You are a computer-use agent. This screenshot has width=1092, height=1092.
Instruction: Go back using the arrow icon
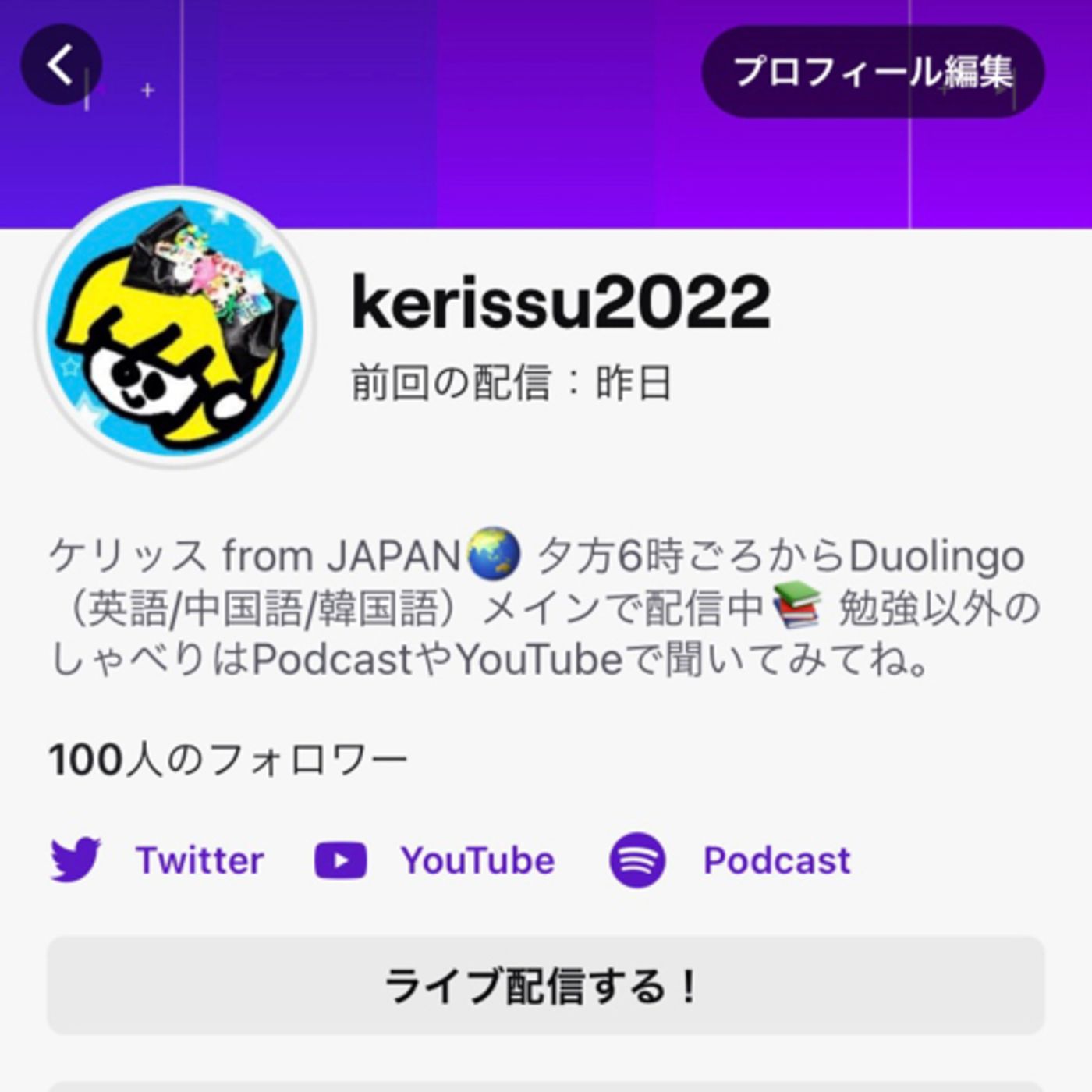[61, 65]
